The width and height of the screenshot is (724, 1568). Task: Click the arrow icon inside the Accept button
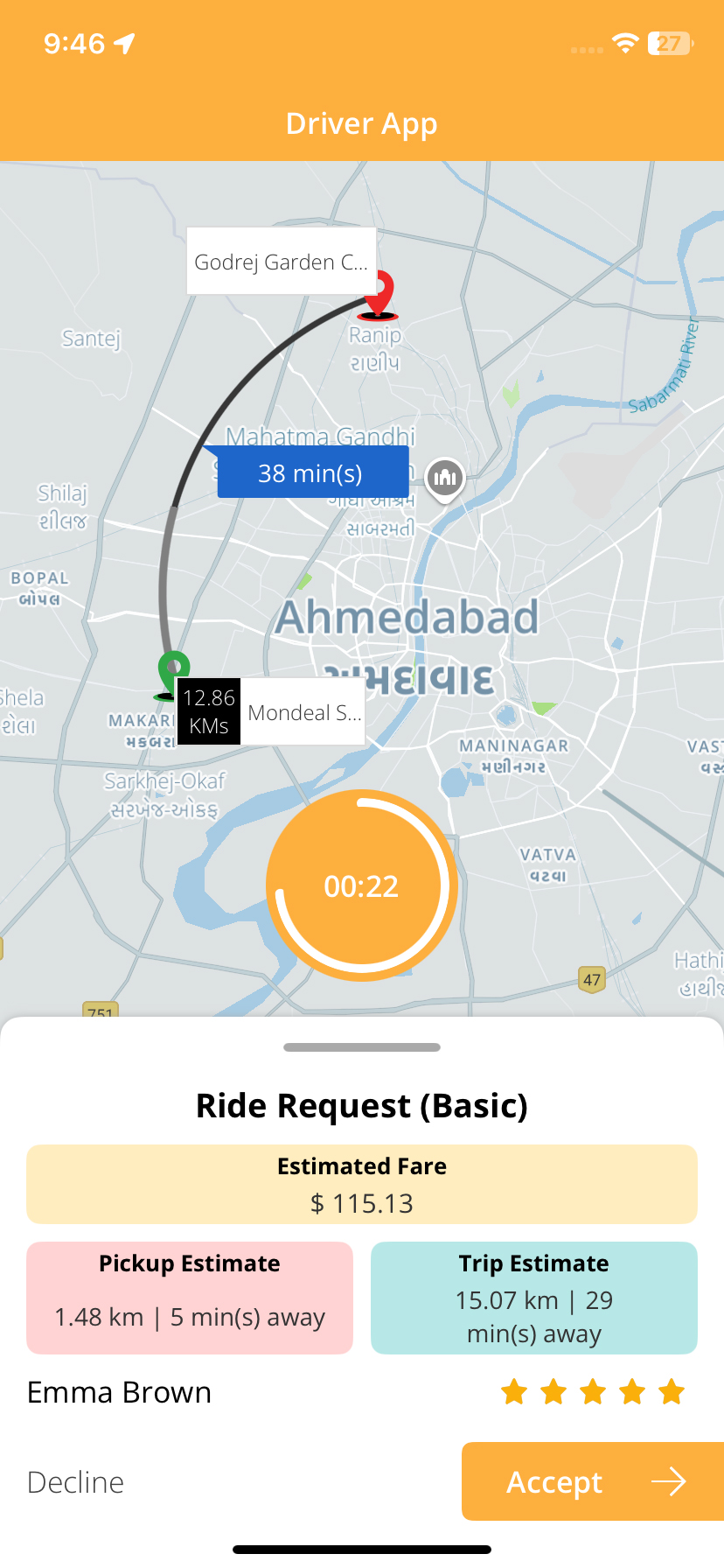click(668, 1481)
